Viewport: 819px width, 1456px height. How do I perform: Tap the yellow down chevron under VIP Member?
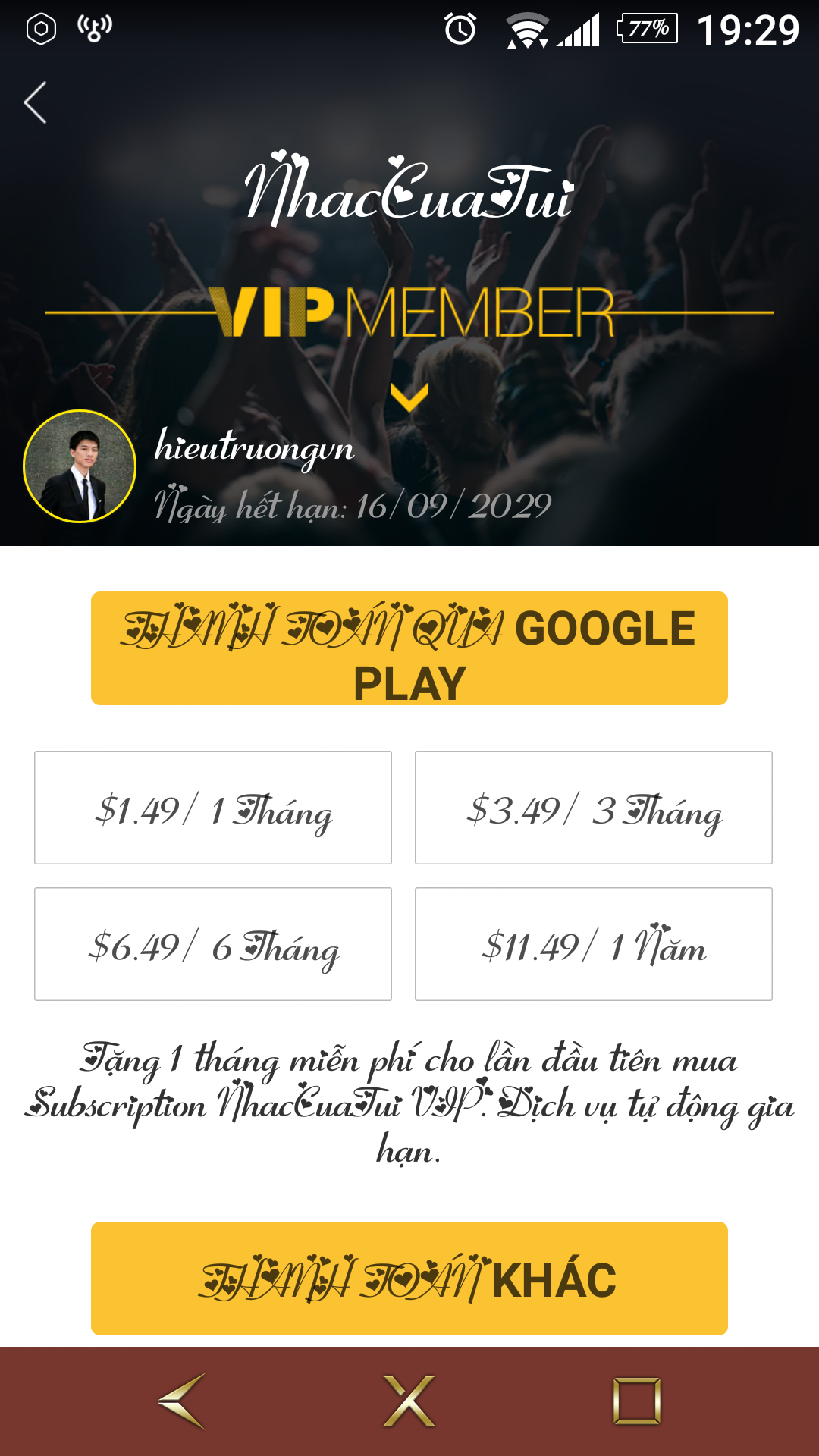(409, 397)
